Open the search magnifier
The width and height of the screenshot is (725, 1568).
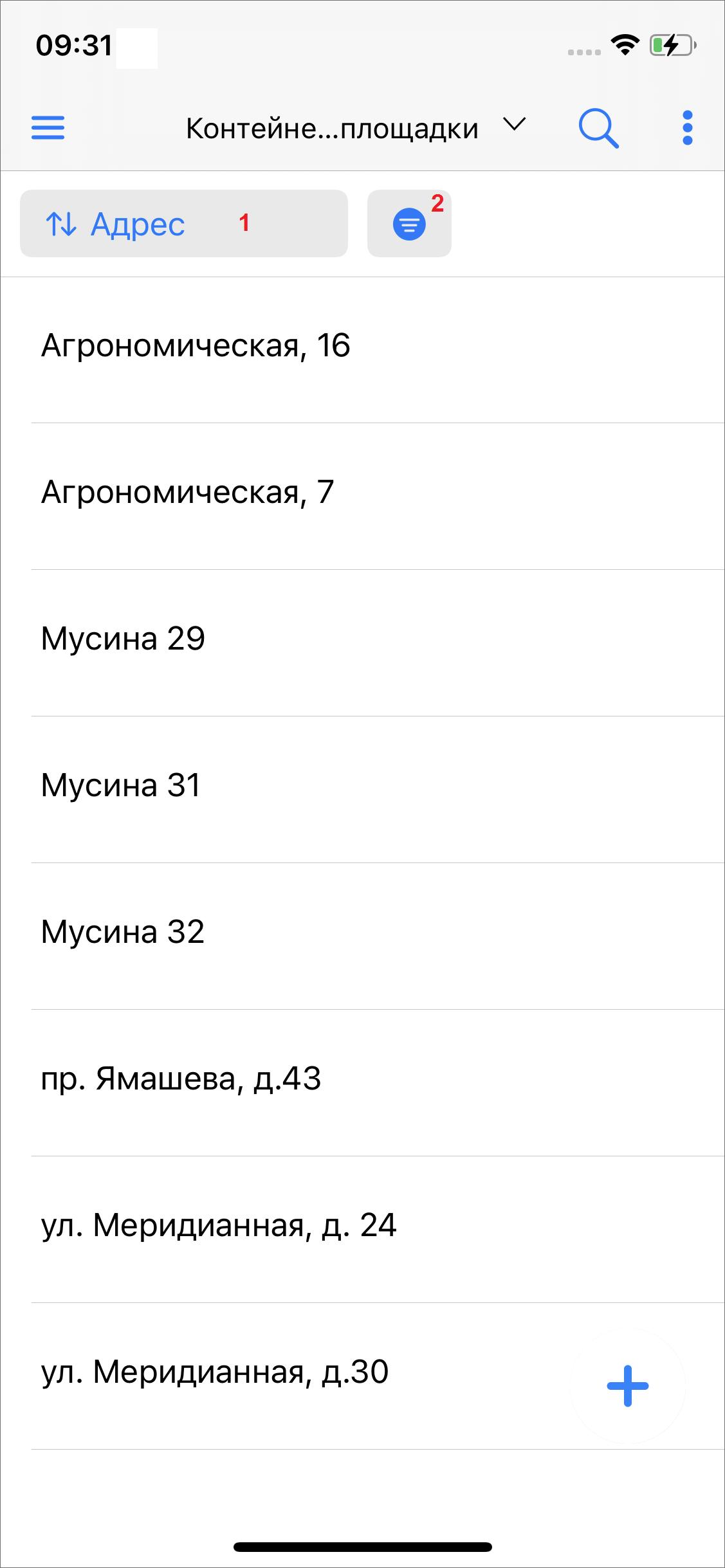[x=598, y=128]
